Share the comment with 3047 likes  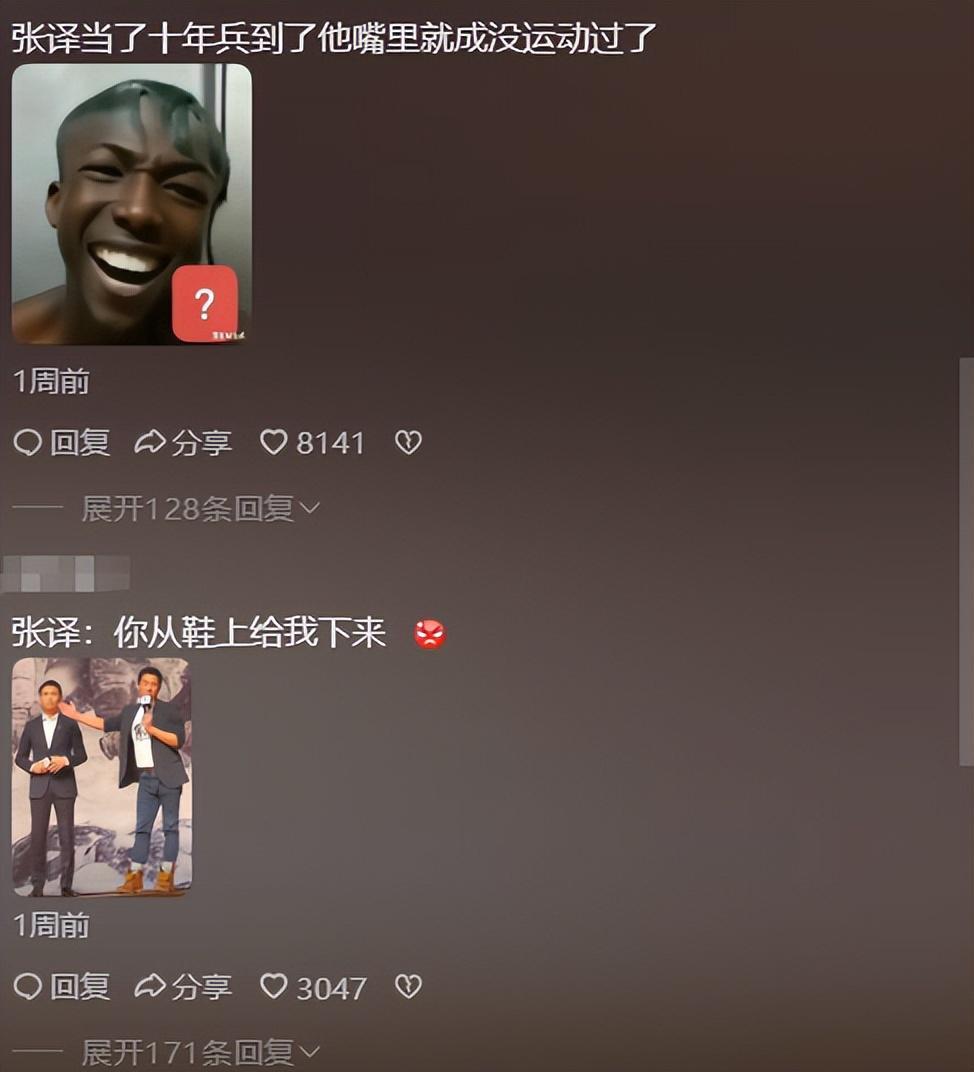[184, 987]
